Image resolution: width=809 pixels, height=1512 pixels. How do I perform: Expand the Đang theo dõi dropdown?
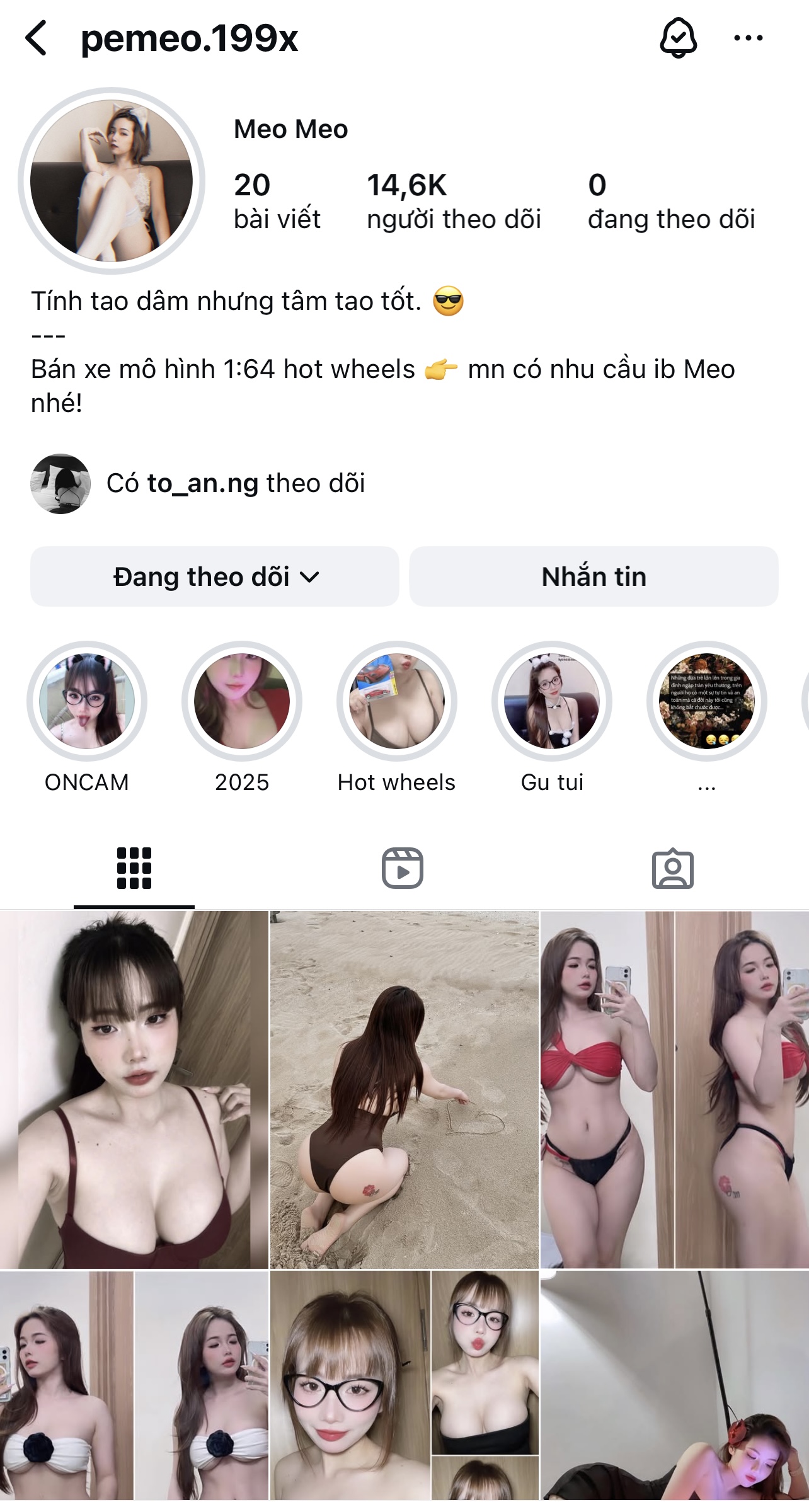coord(215,576)
